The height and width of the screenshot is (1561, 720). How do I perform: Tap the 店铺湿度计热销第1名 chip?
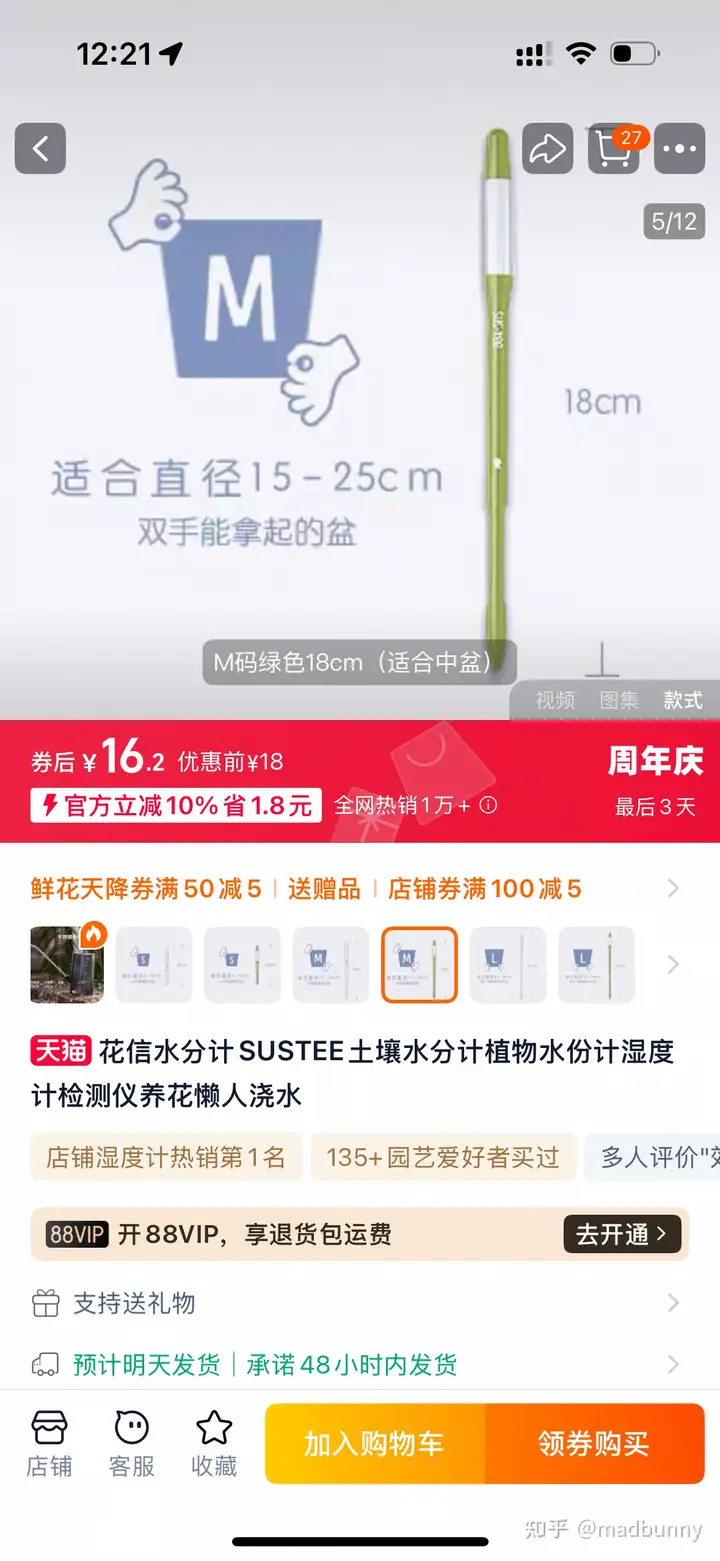click(x=166, y=1158)
